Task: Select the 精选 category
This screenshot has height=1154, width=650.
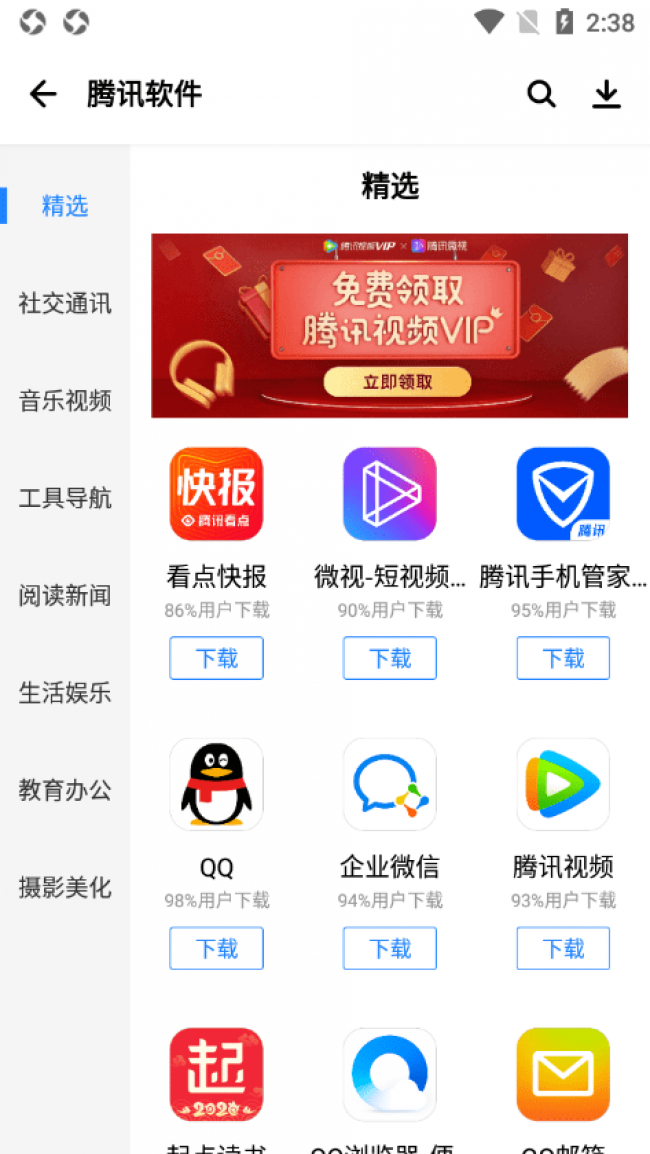Action: tap(65, 206)
